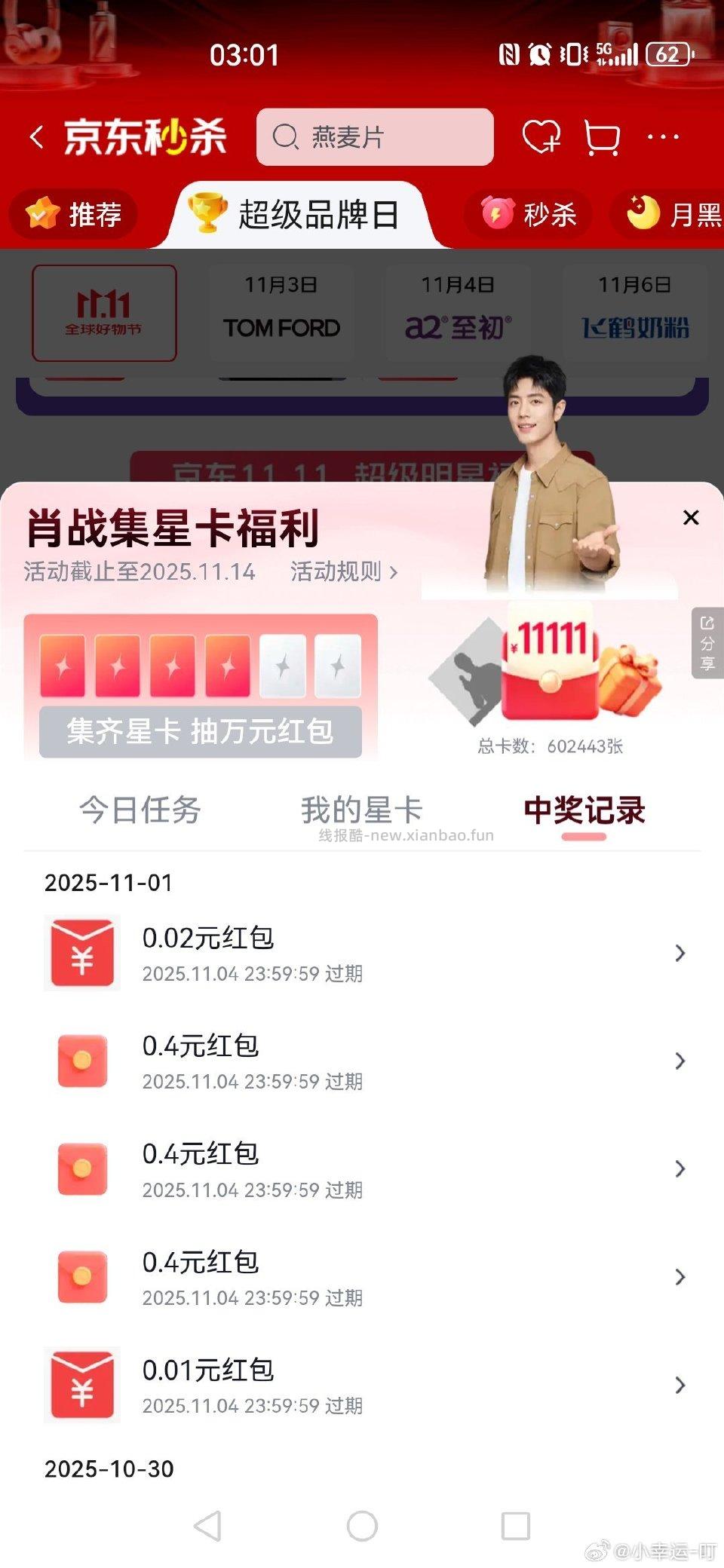Click the 秒杀 lightning icon
Viewport: 724px width, 1568px height.
pos(498,214)
